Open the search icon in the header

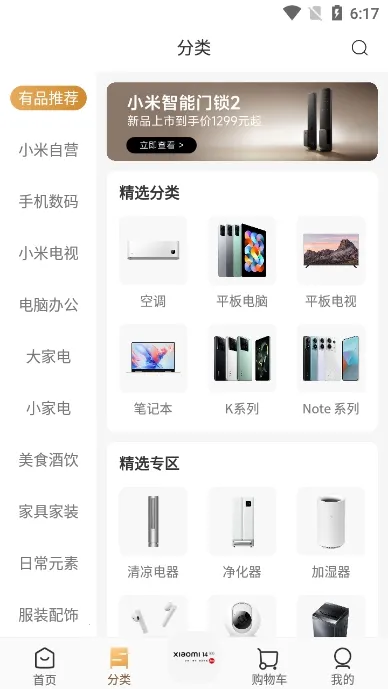(x=359, y=47)
